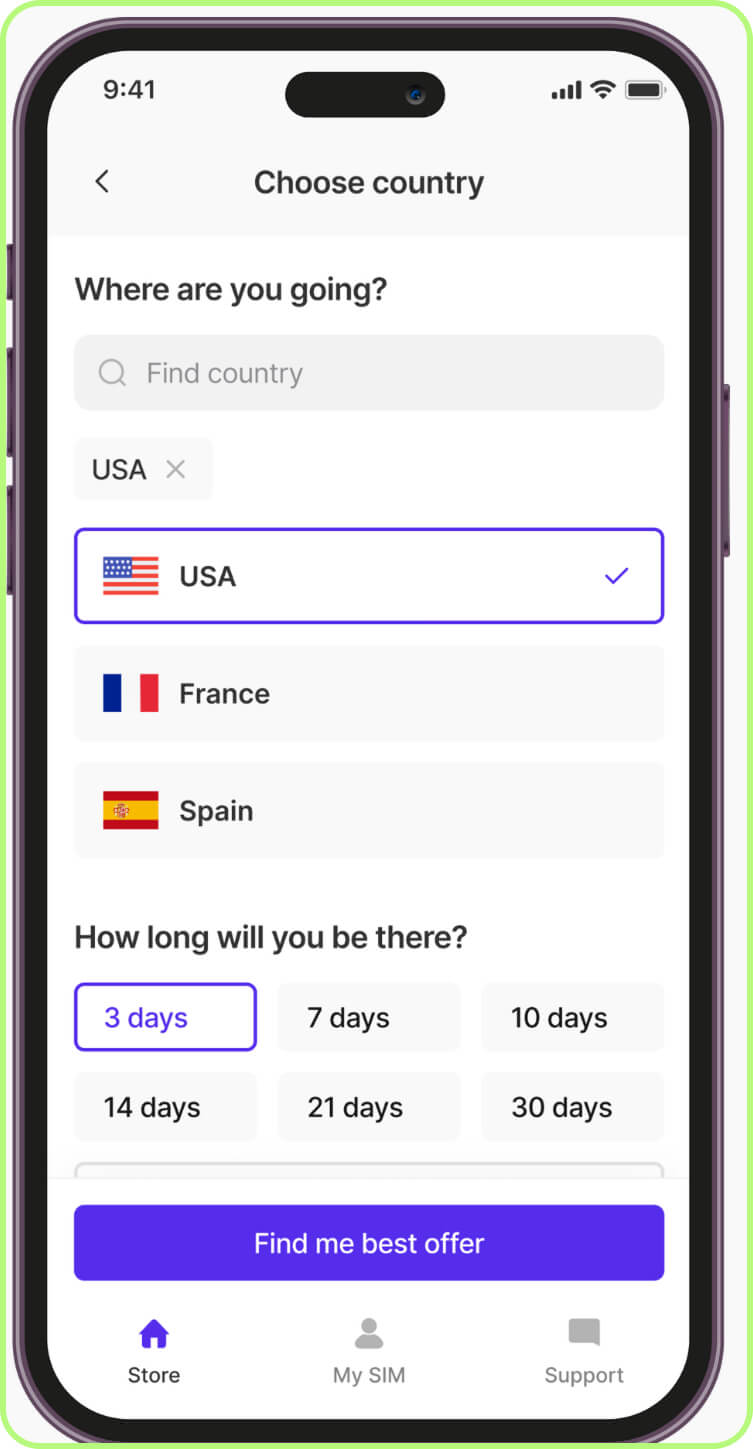Image resolution: width=753 pixels, height=1449 pixels.
Task: Set trip length to 14 days
Action: [165, 1107]
